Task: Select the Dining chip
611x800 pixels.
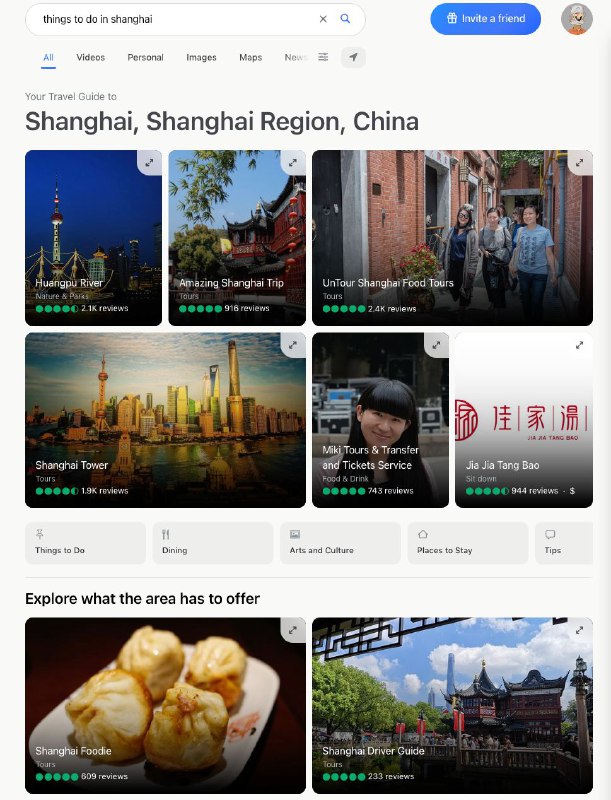Action: 212,543
